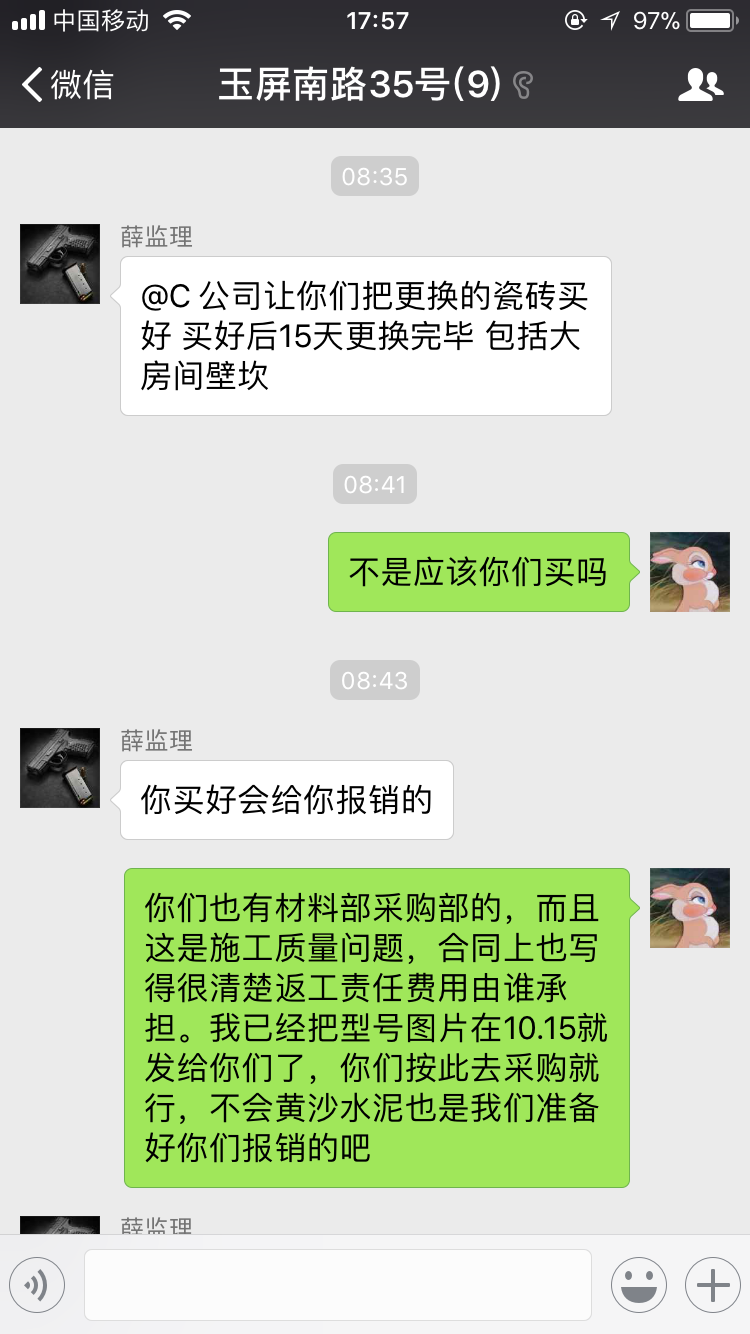Open the plus attachments menu

tap(712, 1284)
